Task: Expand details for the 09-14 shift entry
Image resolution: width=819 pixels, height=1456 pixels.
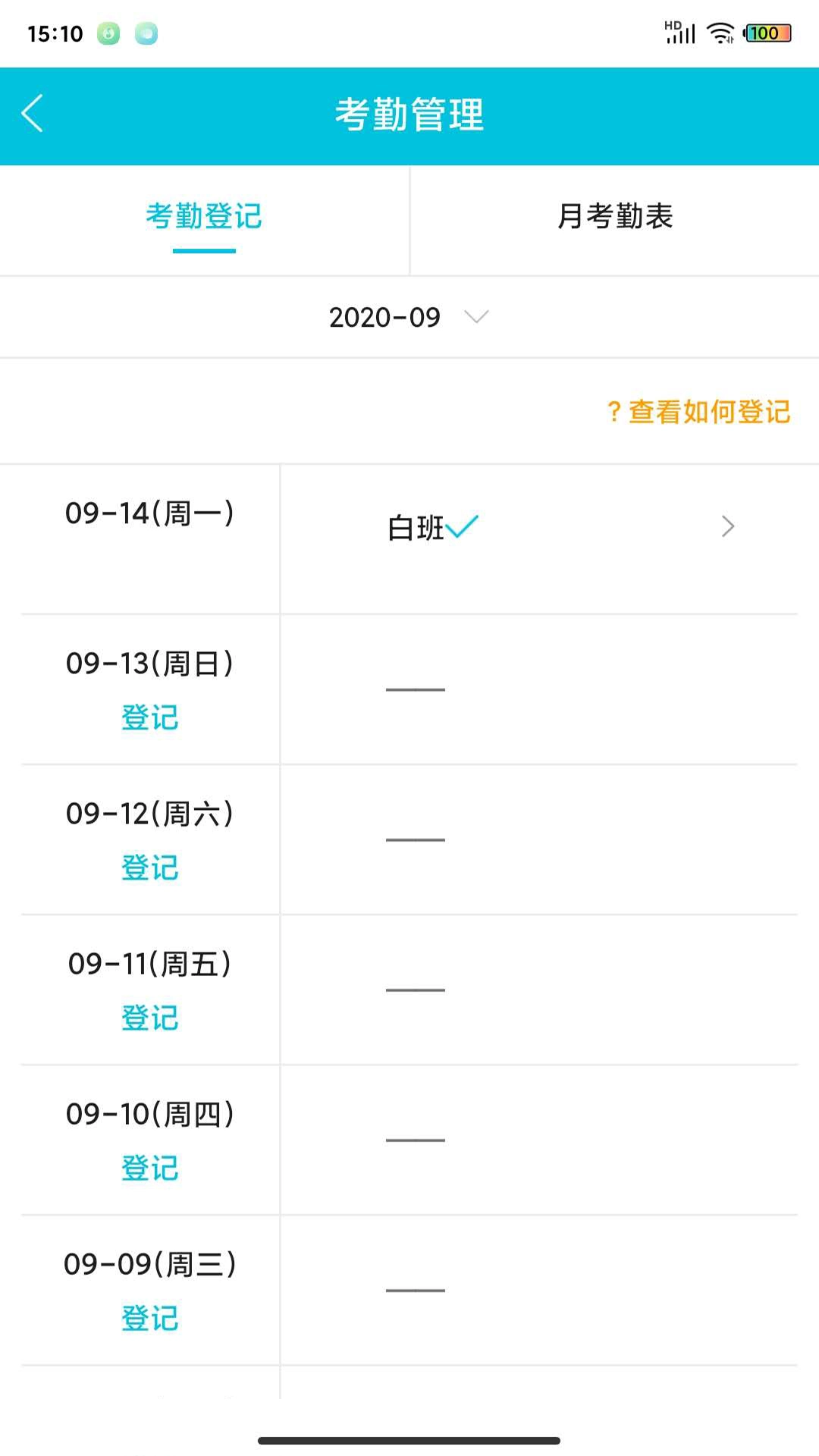Action: pyautogui.click(x=727, y=526)
